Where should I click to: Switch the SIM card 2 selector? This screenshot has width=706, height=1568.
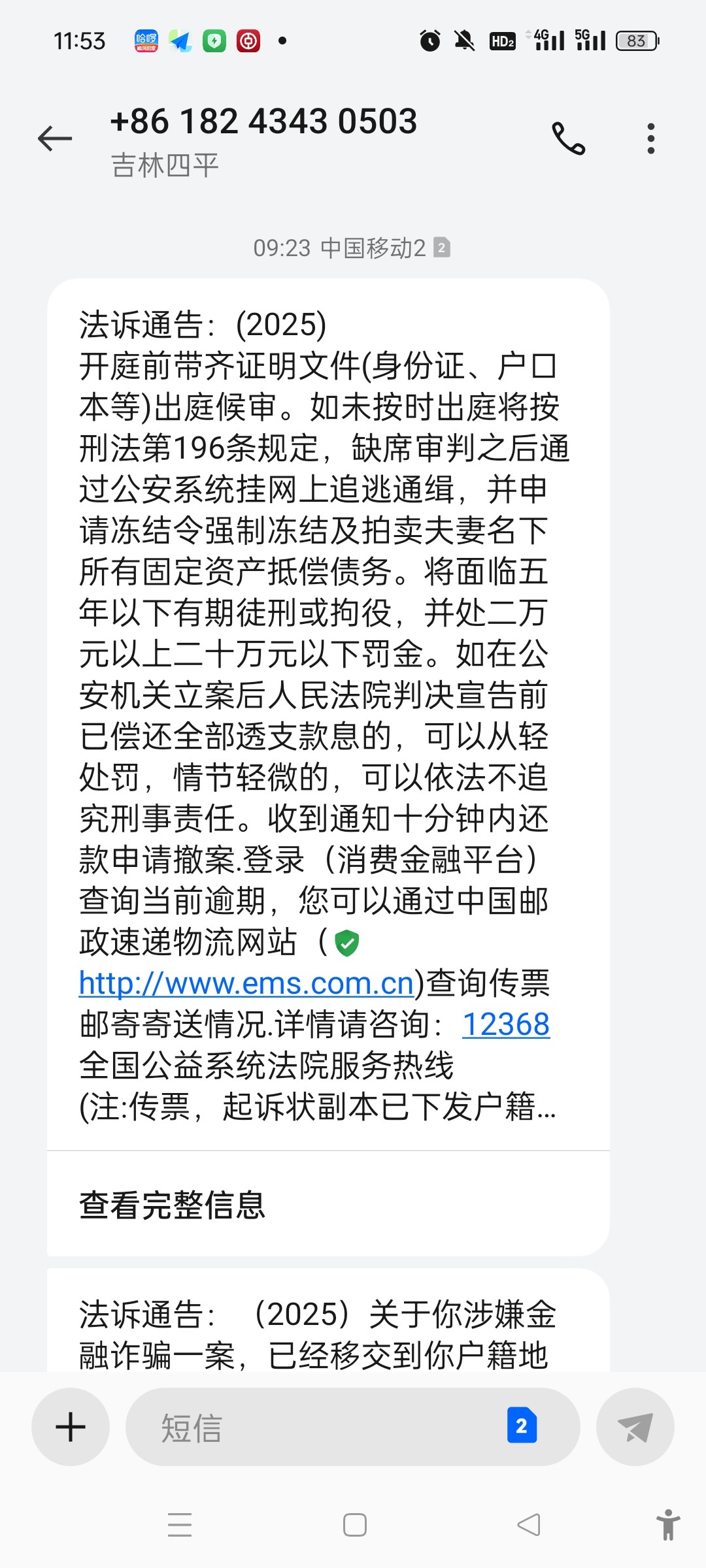[x=522, y=1426]
